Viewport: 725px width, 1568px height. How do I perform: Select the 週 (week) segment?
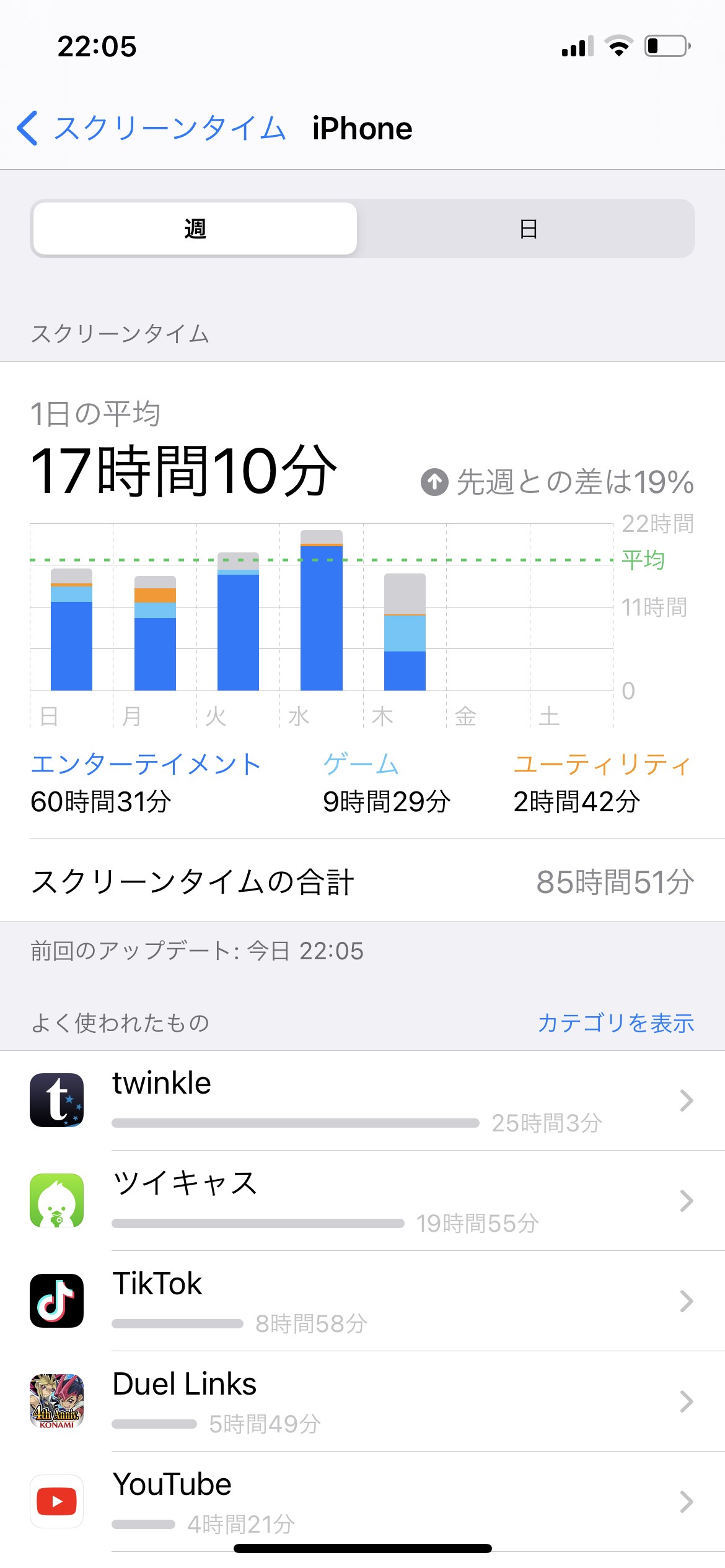195,229
